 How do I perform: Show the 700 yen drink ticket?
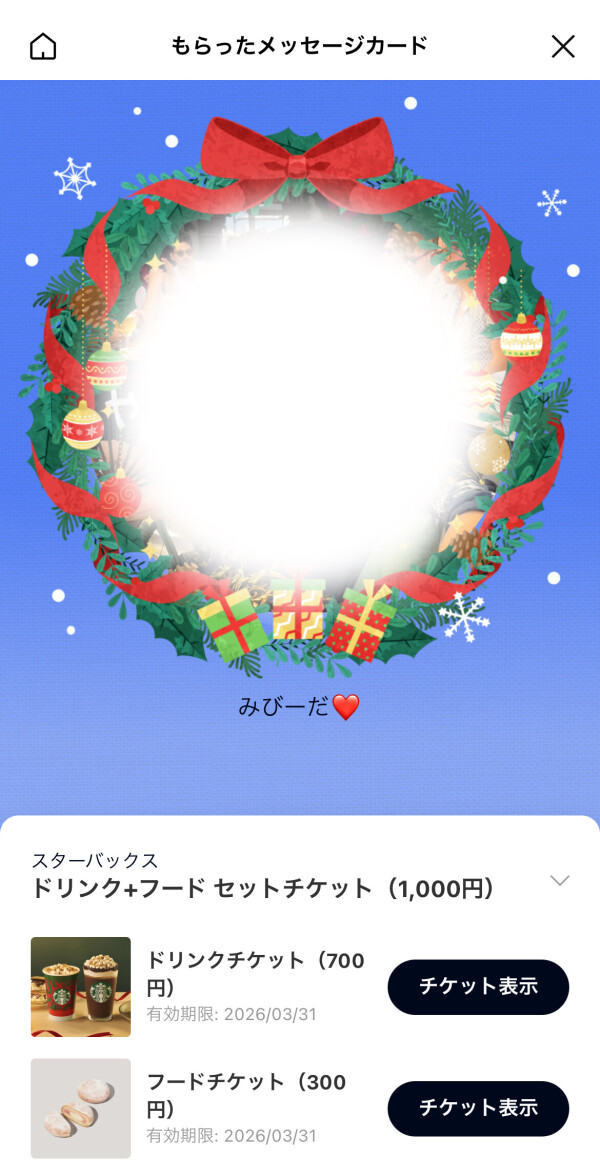478,987
